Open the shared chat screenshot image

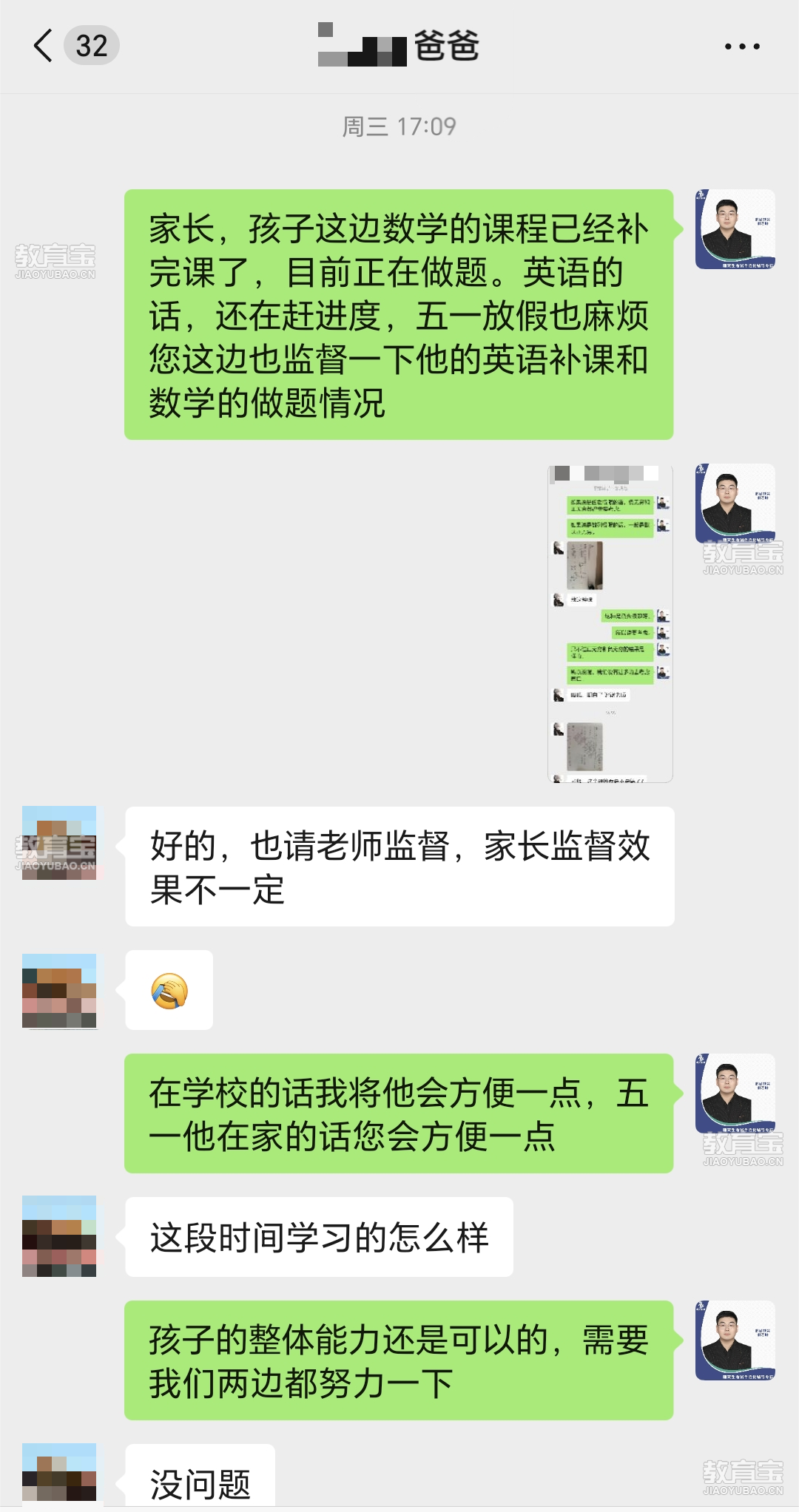610,623
